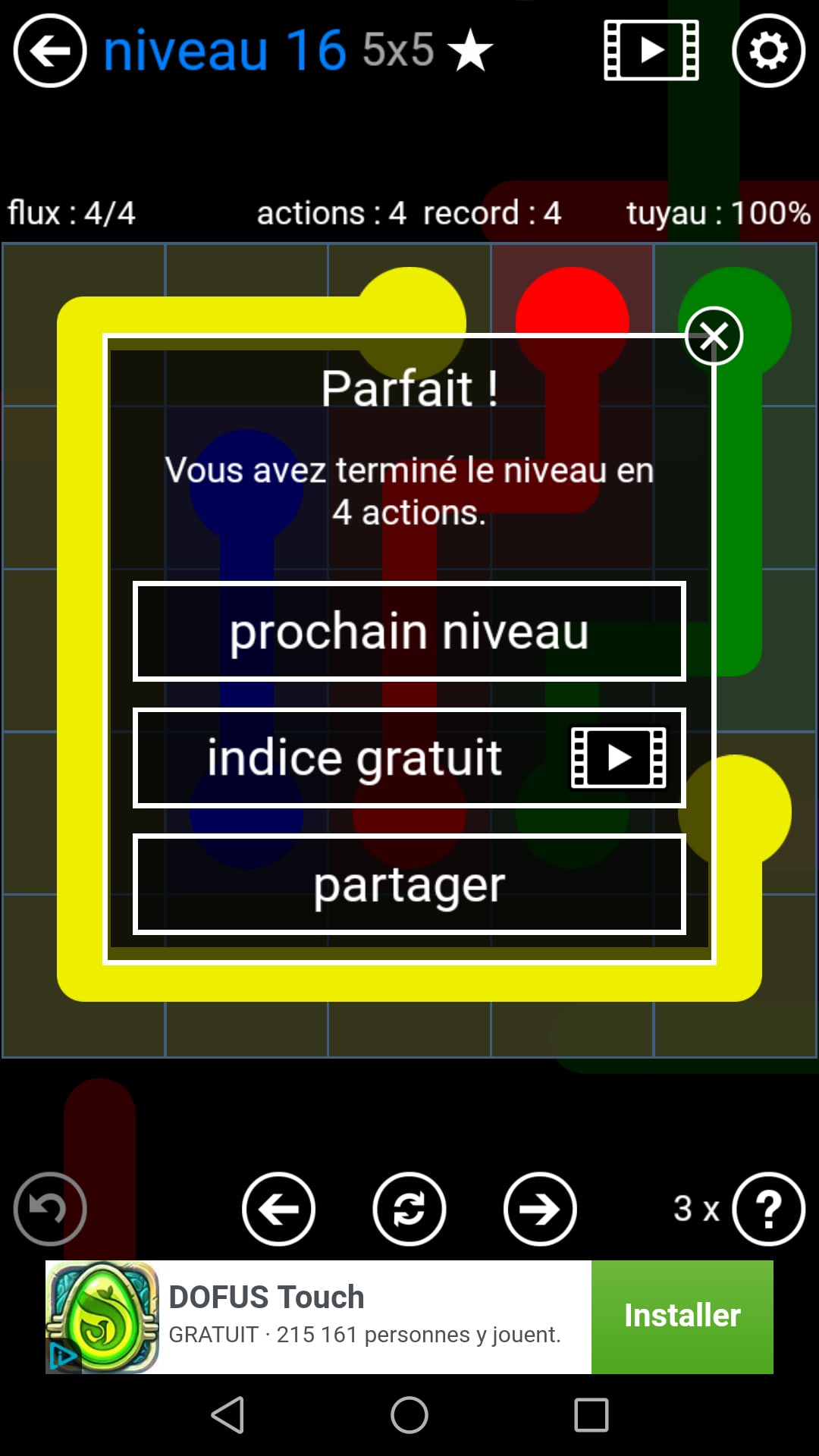Advance to next level arrow
Viewport: 819px width, 1456px height.
point(540,1209)
